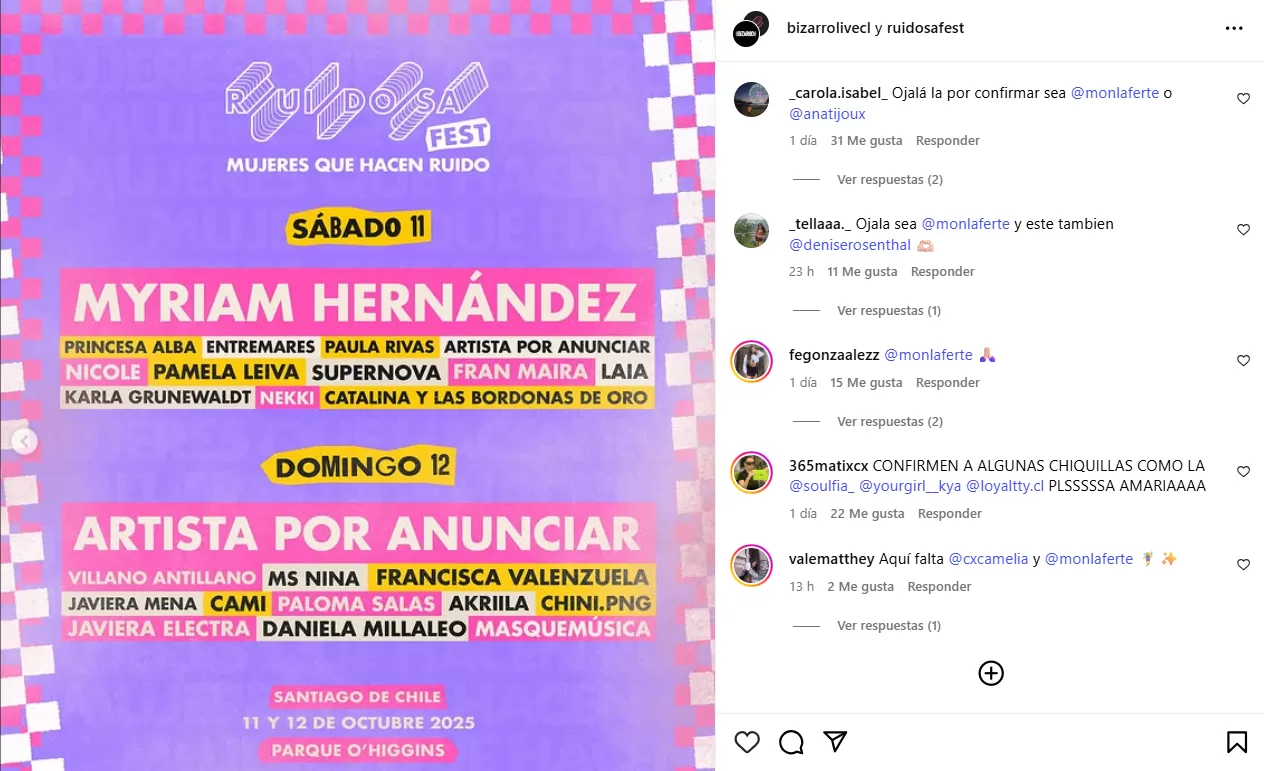Like the post with the heart icon
1264x771 pixels.
747,742
